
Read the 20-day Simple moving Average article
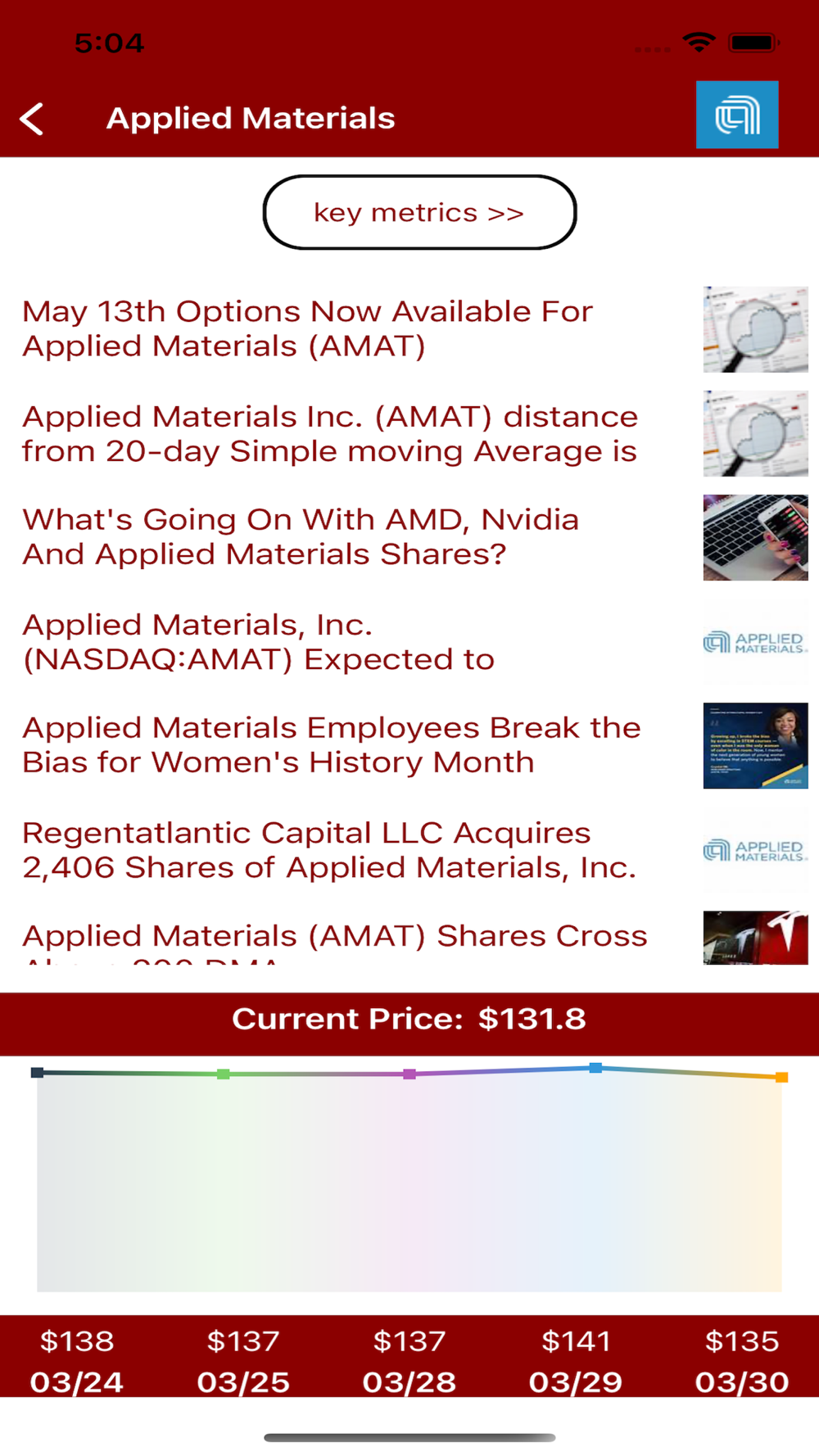pyautogui.click(x=329, y=434)
